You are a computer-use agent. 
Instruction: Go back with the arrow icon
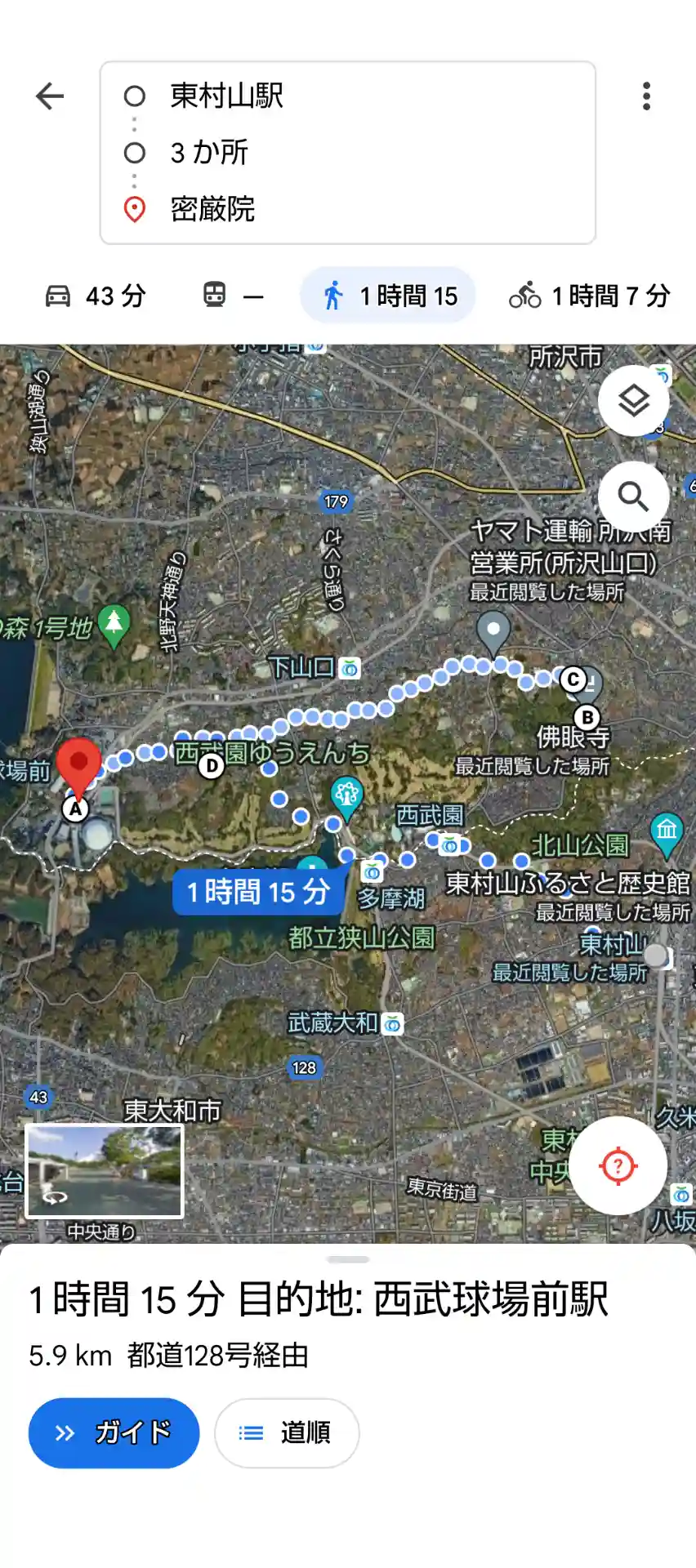[50, 96]
